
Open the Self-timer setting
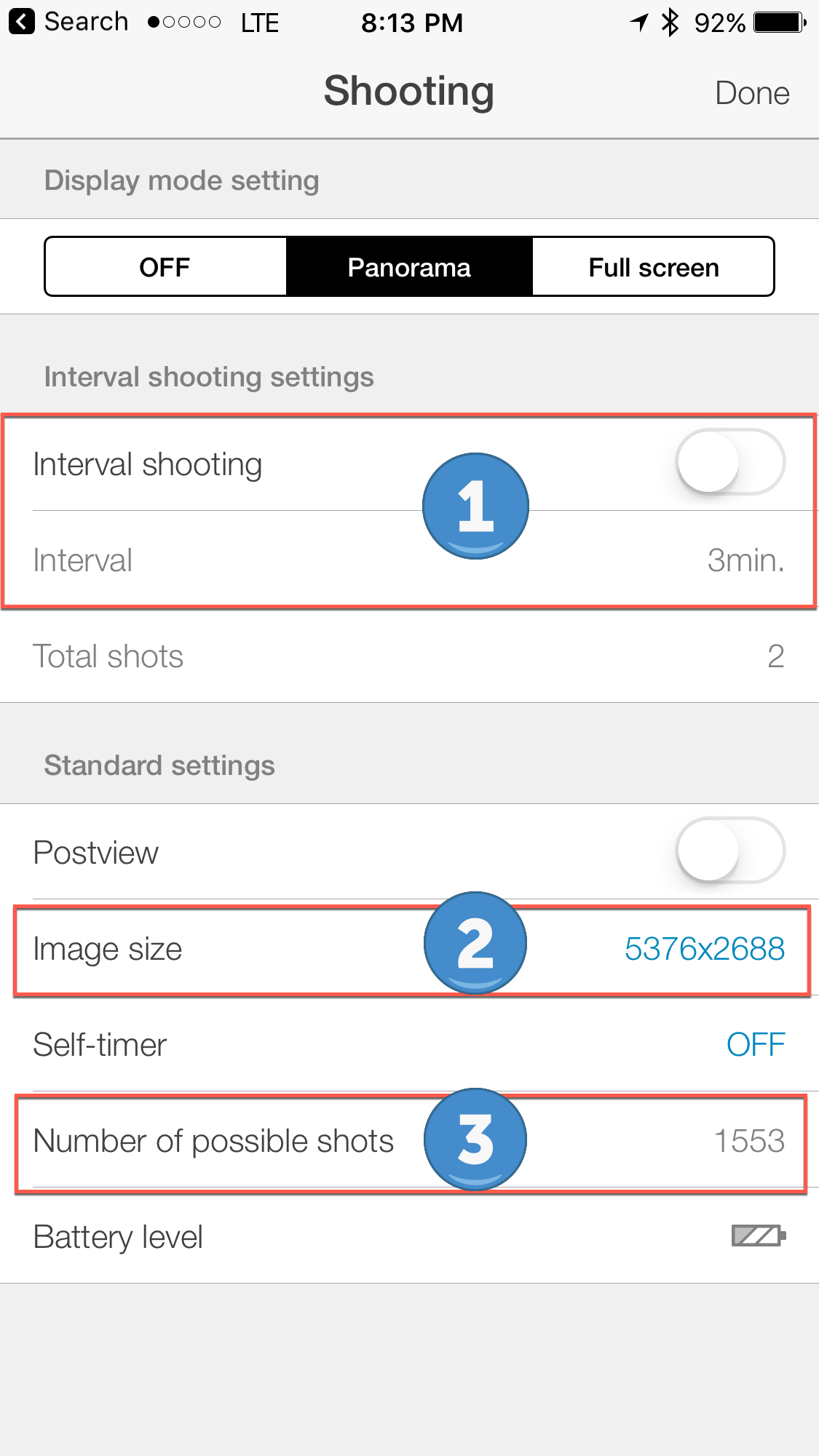[x=409, y=1045]
